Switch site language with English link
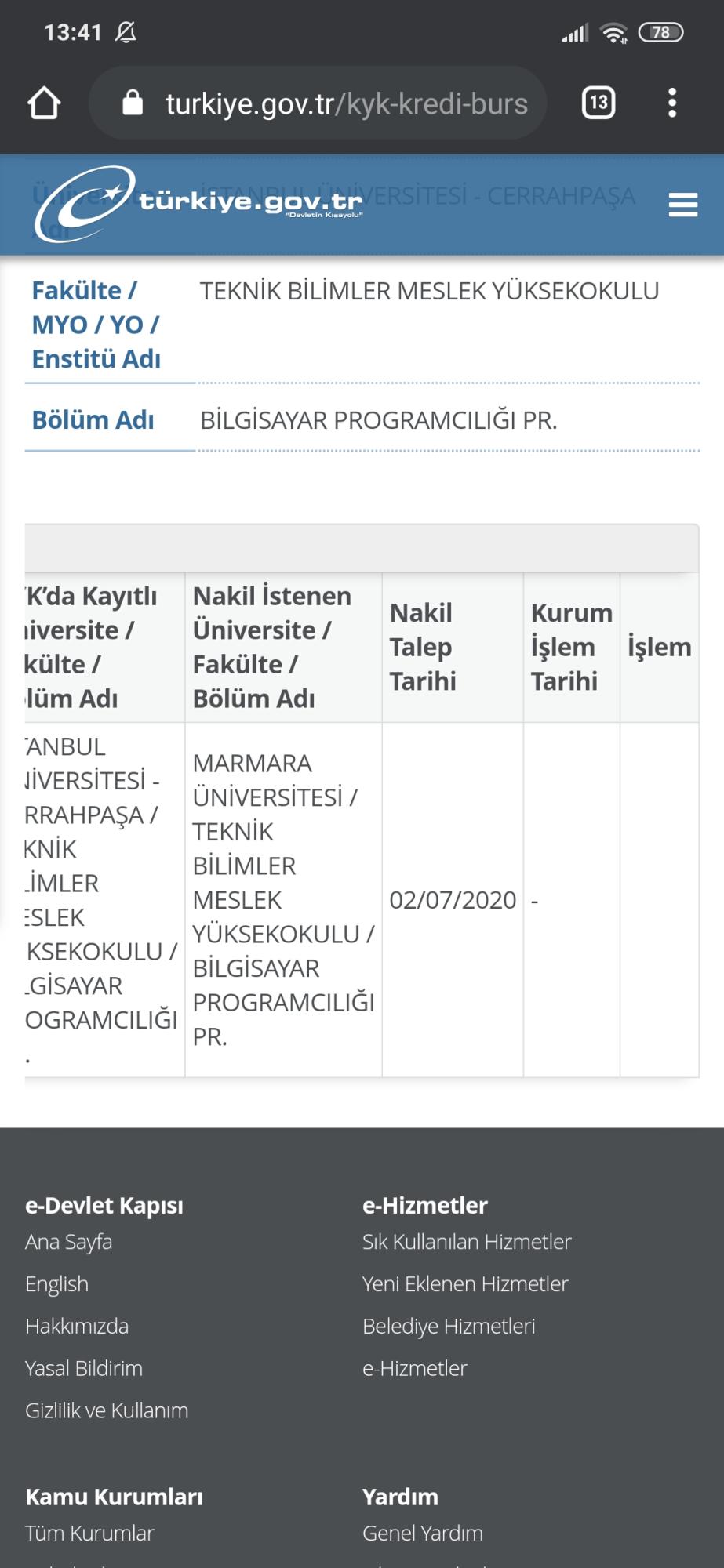Viewport: 724px width, 1568px height. click(56, 1284)
